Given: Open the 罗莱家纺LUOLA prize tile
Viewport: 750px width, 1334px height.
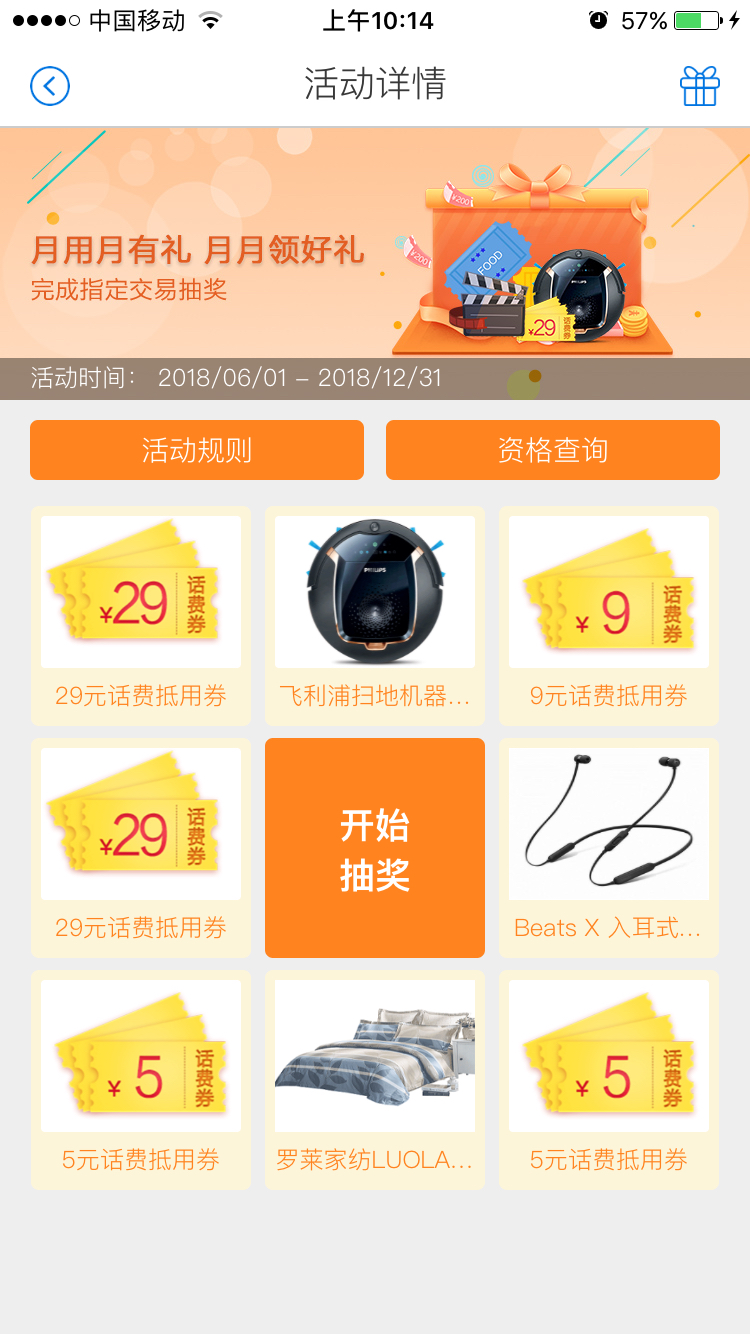Looking at the screenshot, I should click(375, 1080).
